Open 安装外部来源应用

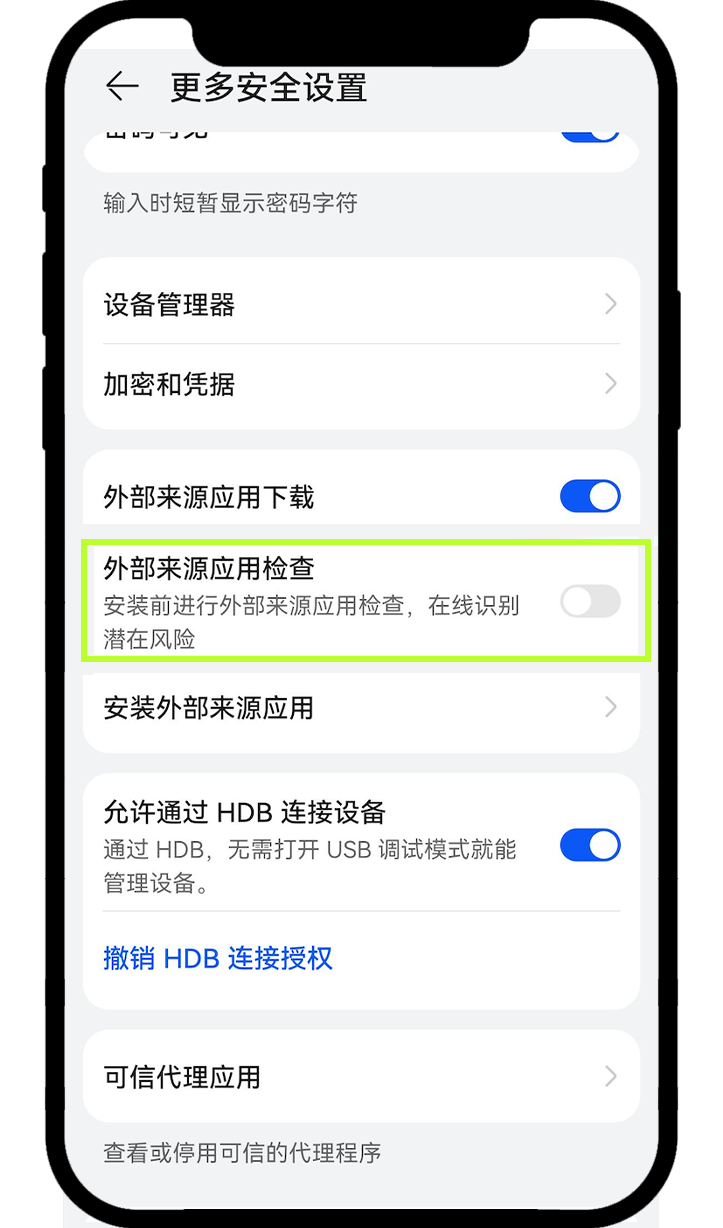pyautogui.click(x=360, y=708)
